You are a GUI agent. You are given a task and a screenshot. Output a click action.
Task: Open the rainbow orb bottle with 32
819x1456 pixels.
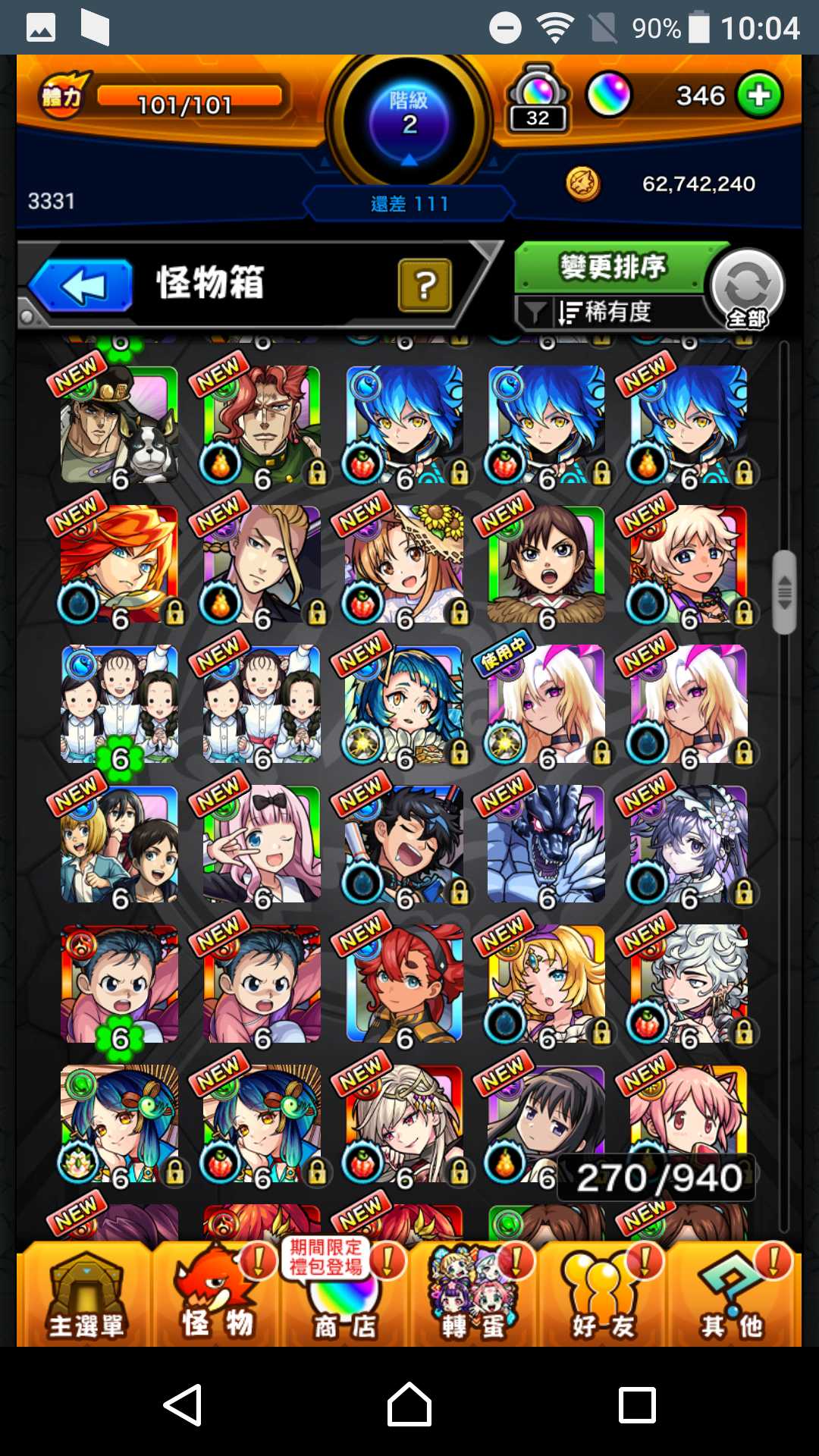(538, 97)
